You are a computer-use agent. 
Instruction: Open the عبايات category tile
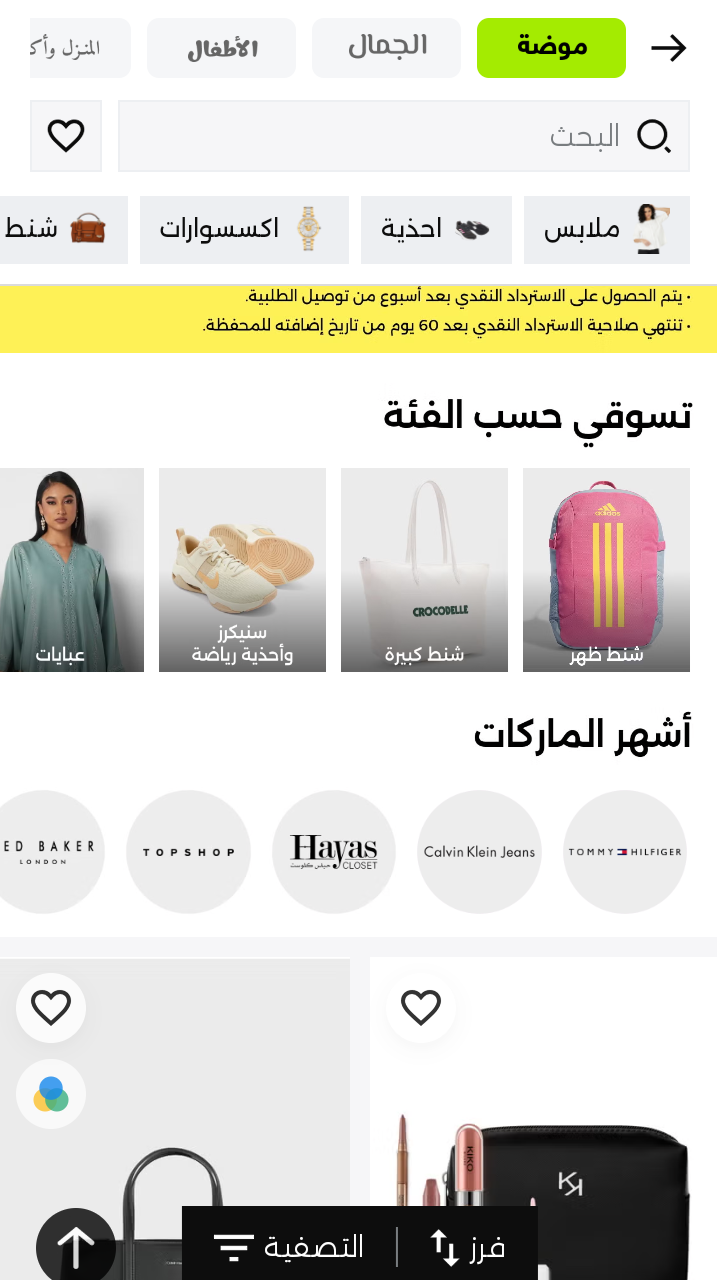click(x=70, y=570)
